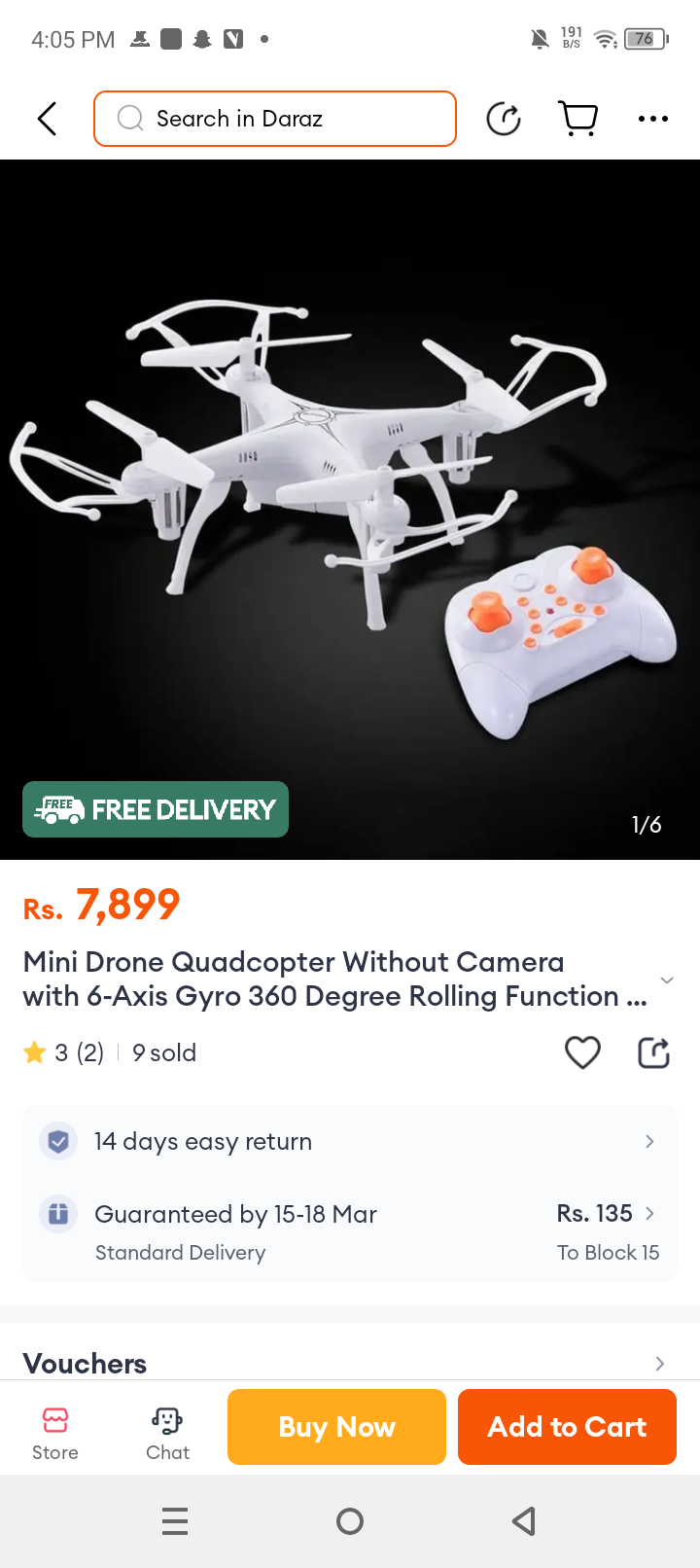
Task: Tap Buy Now
Action: click(x=336, y=1427)
